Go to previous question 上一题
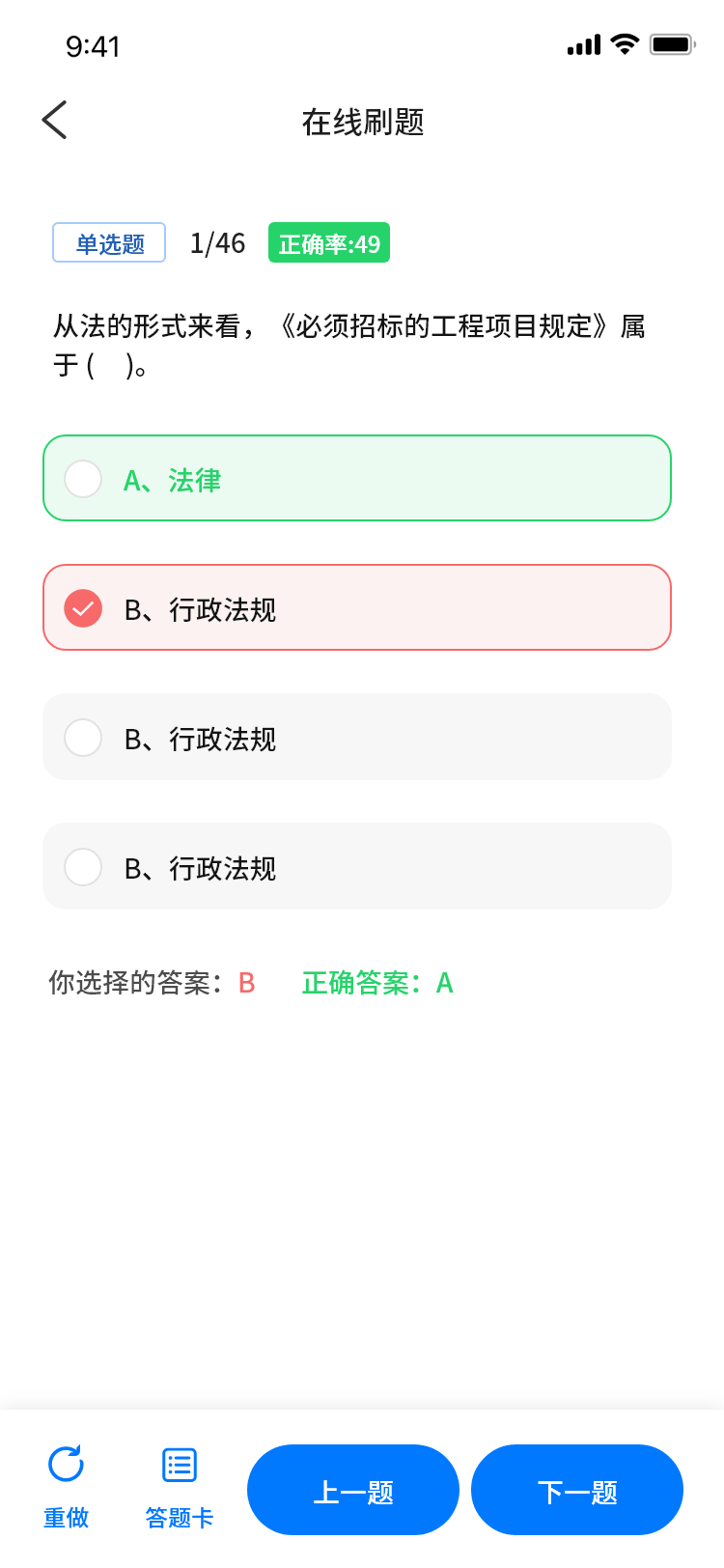Image resolution: width=724 pixels, height=1568 pixels. pos(353,1490)
